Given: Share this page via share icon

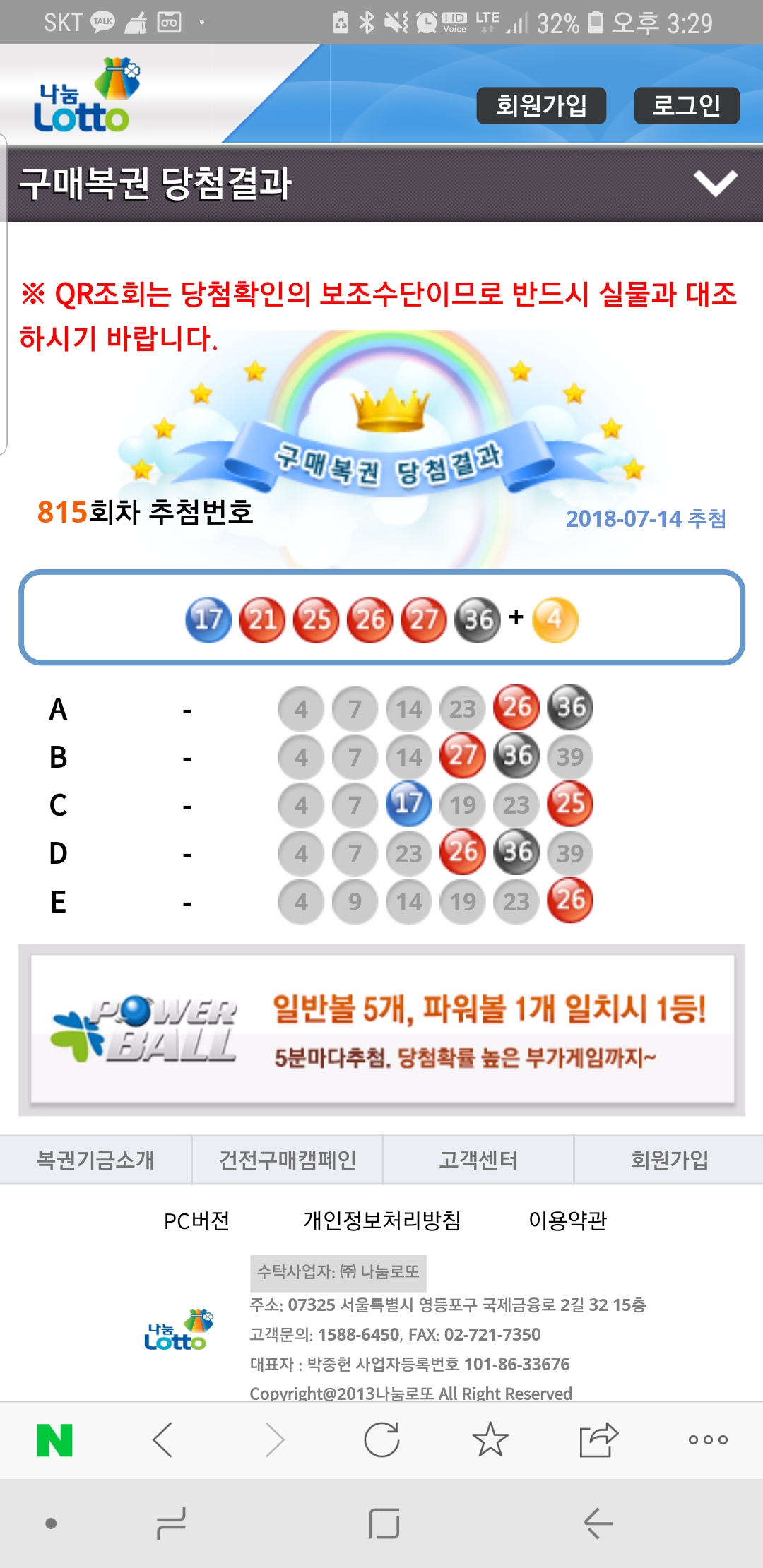Looking at the screenshot, I should [598, 1439].
